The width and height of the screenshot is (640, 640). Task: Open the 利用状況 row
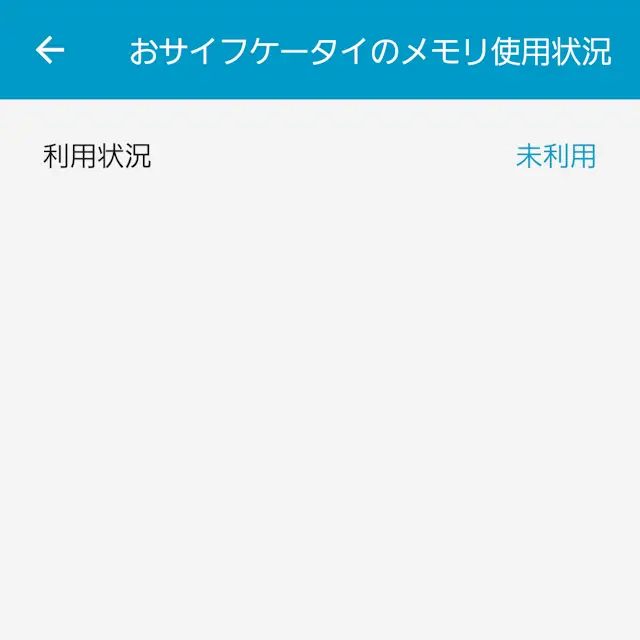320,156
